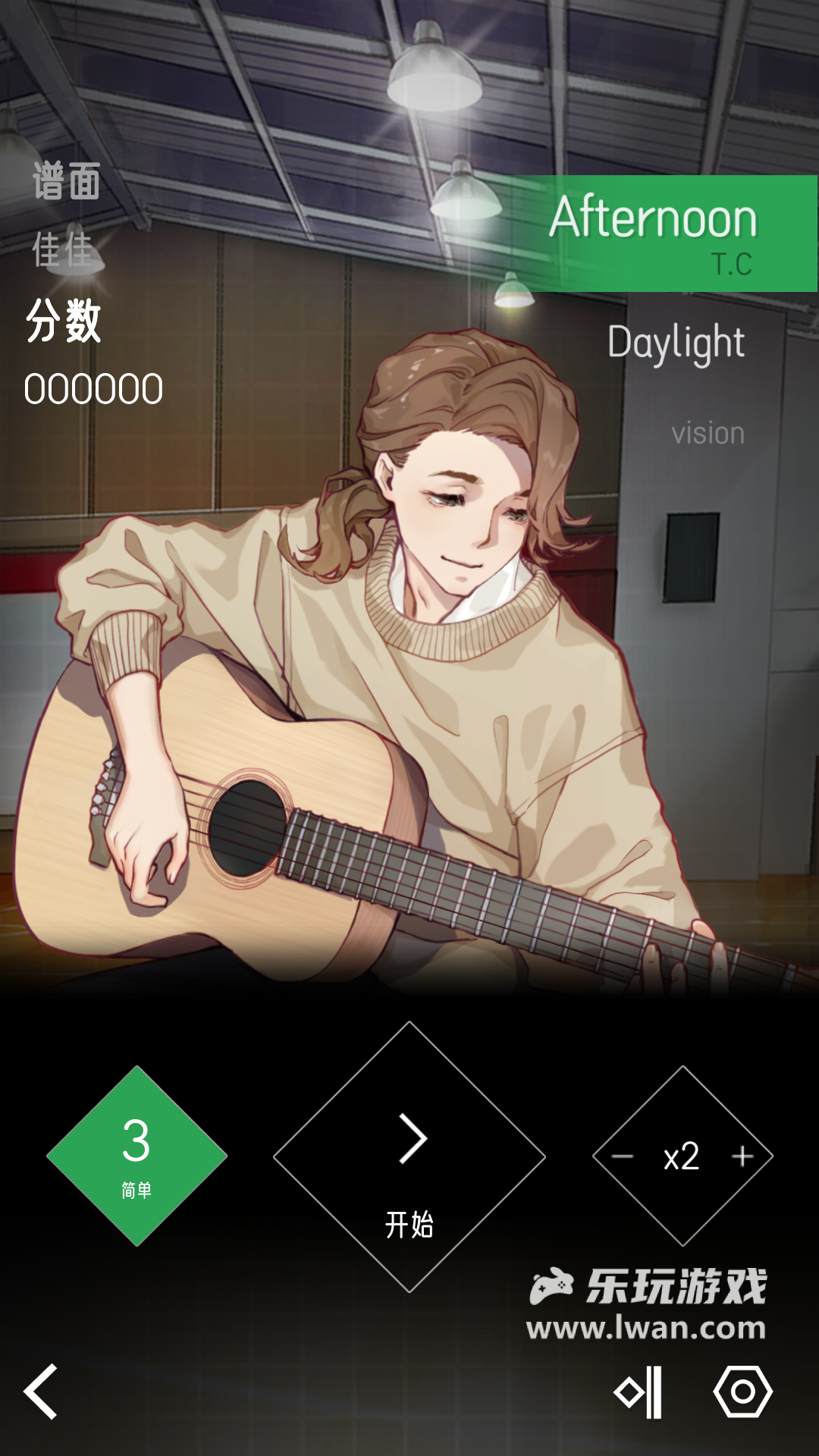Open settings hexagon icon
Image resolution: width=819 pixels, height=1456 pixels.
click(742, 1392)
